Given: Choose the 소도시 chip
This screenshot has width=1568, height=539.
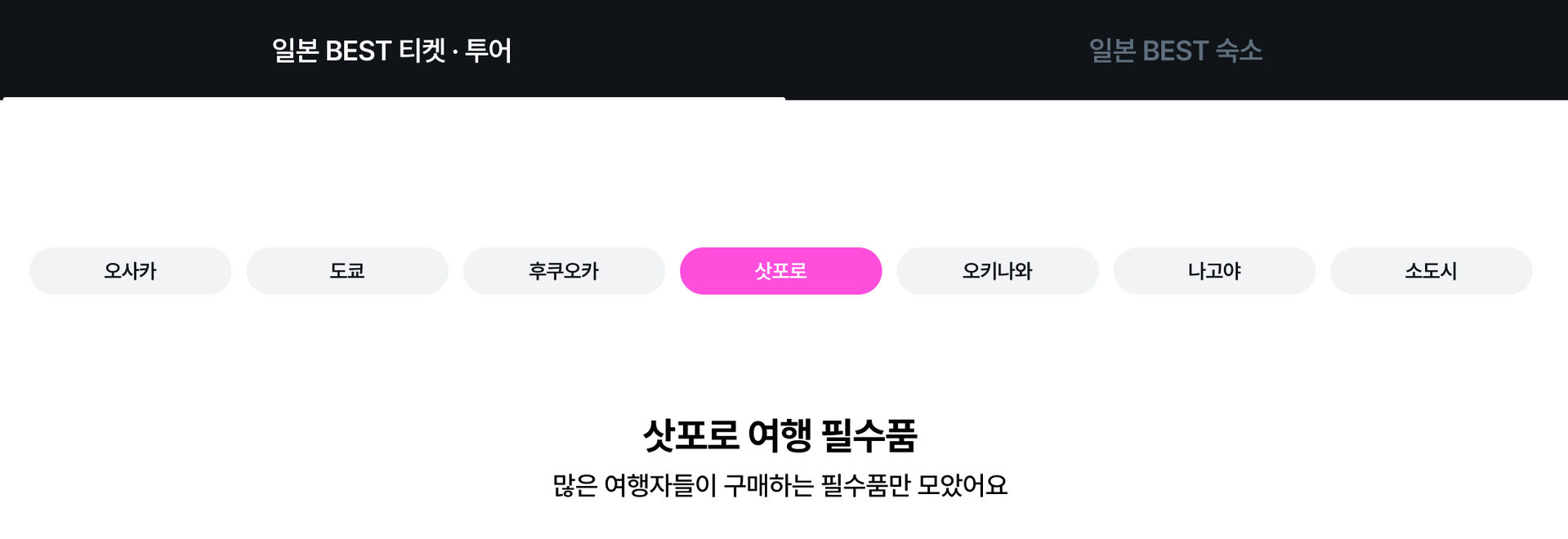Looking at the screenshot, I should (x=1431, y=271).
